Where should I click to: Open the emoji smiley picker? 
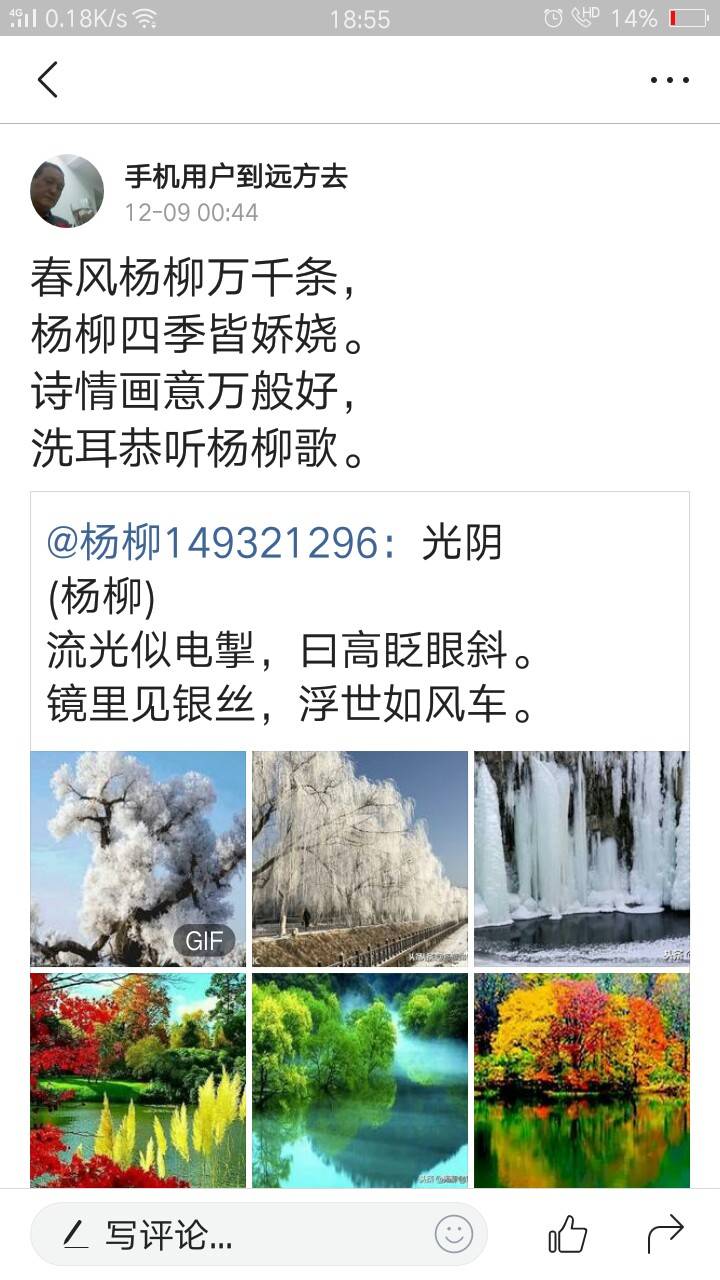(x=453, y=1234)
